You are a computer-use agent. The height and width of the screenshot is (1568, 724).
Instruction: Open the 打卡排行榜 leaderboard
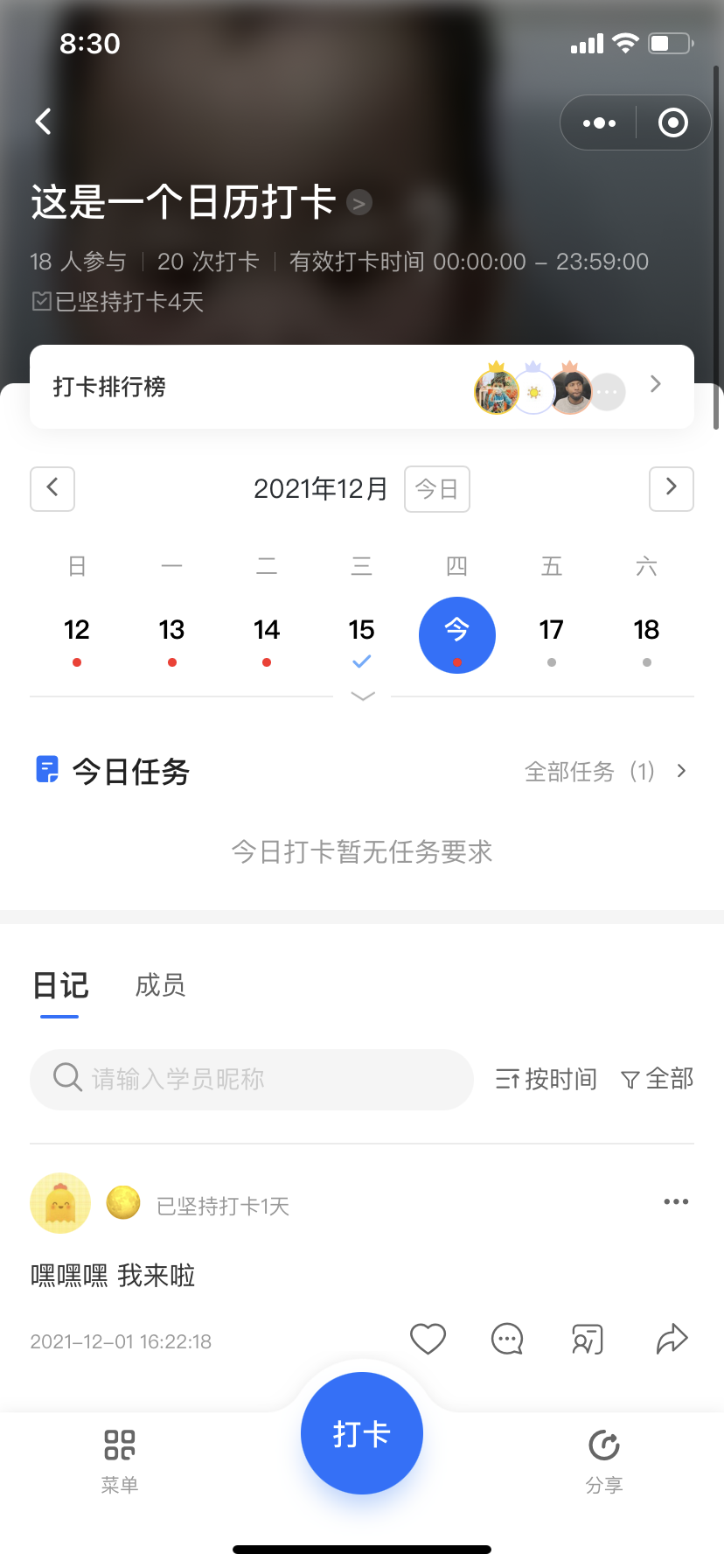coord(361,387)
